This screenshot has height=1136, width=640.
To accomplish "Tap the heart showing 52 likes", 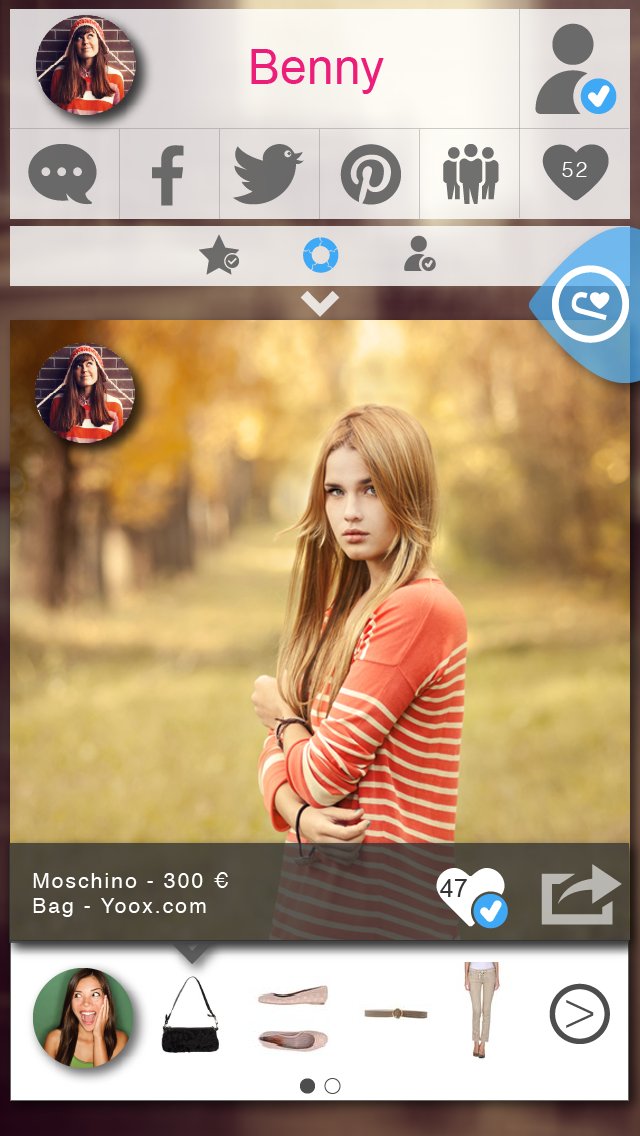I will [575, 172].
